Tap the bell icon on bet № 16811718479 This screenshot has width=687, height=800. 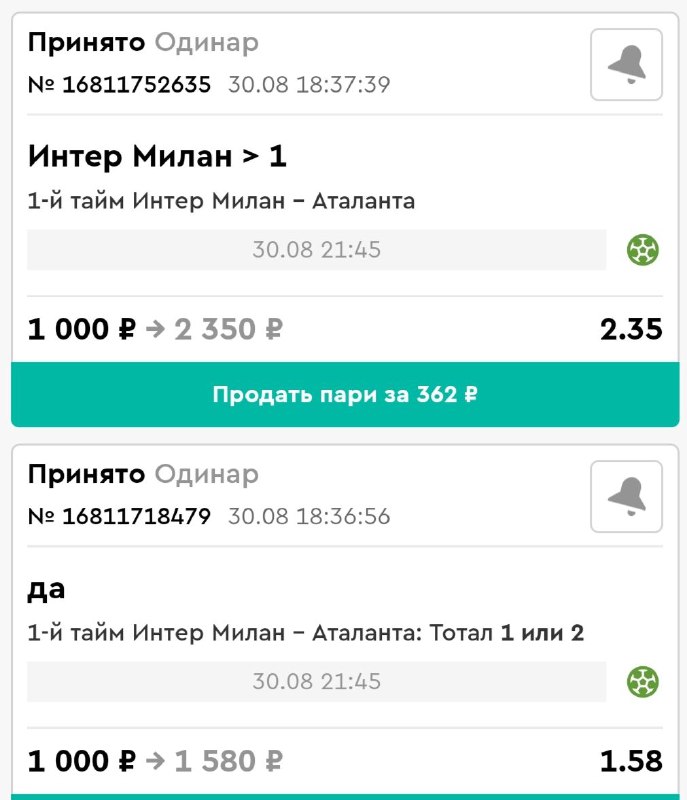[x=626, y=496]
